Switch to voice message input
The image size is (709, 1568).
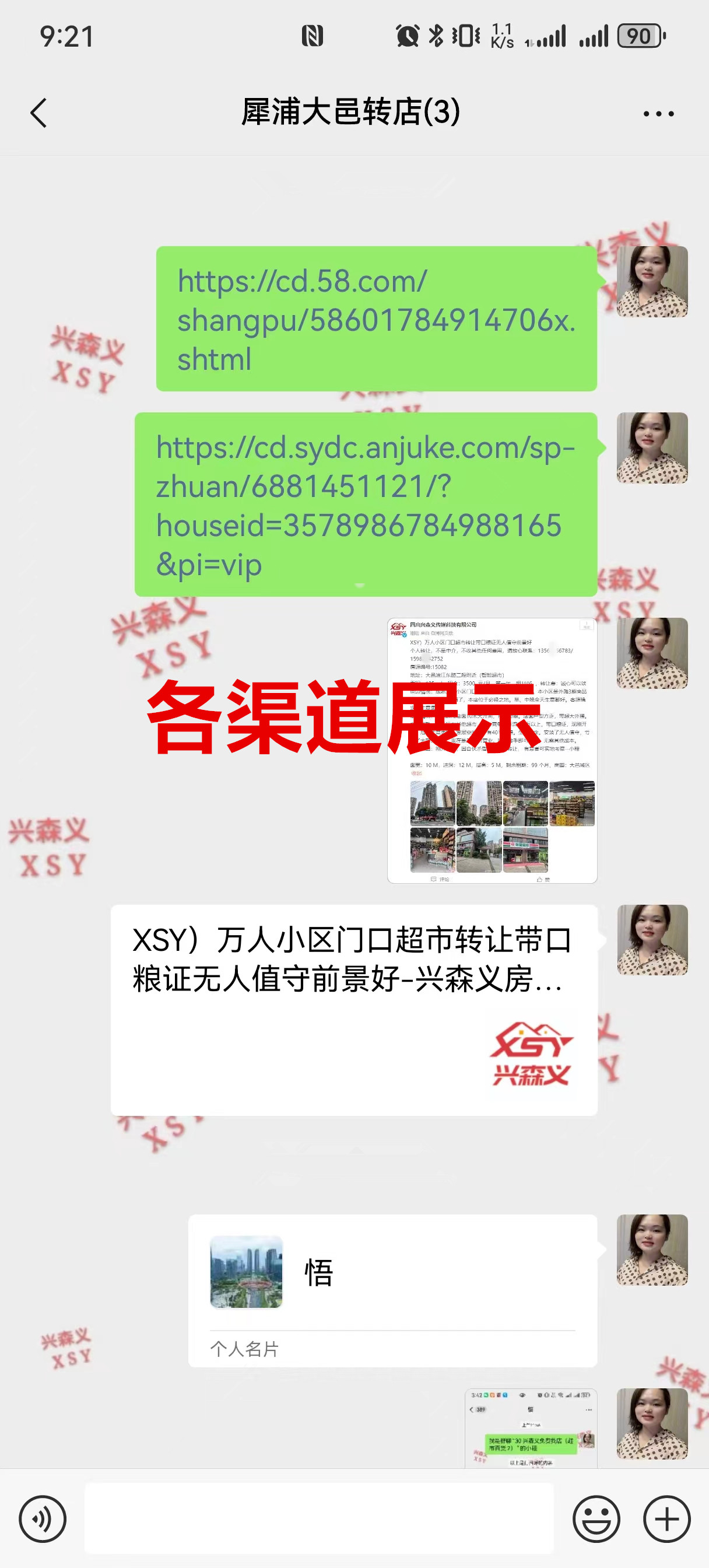point(43,1518)
